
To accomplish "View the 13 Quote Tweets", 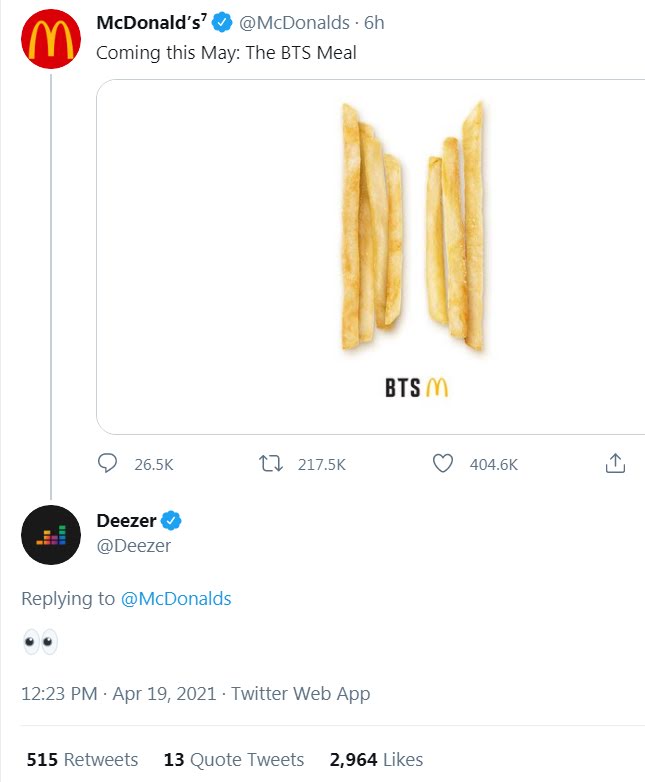I will pyautogui.click(x=233, y=760).
